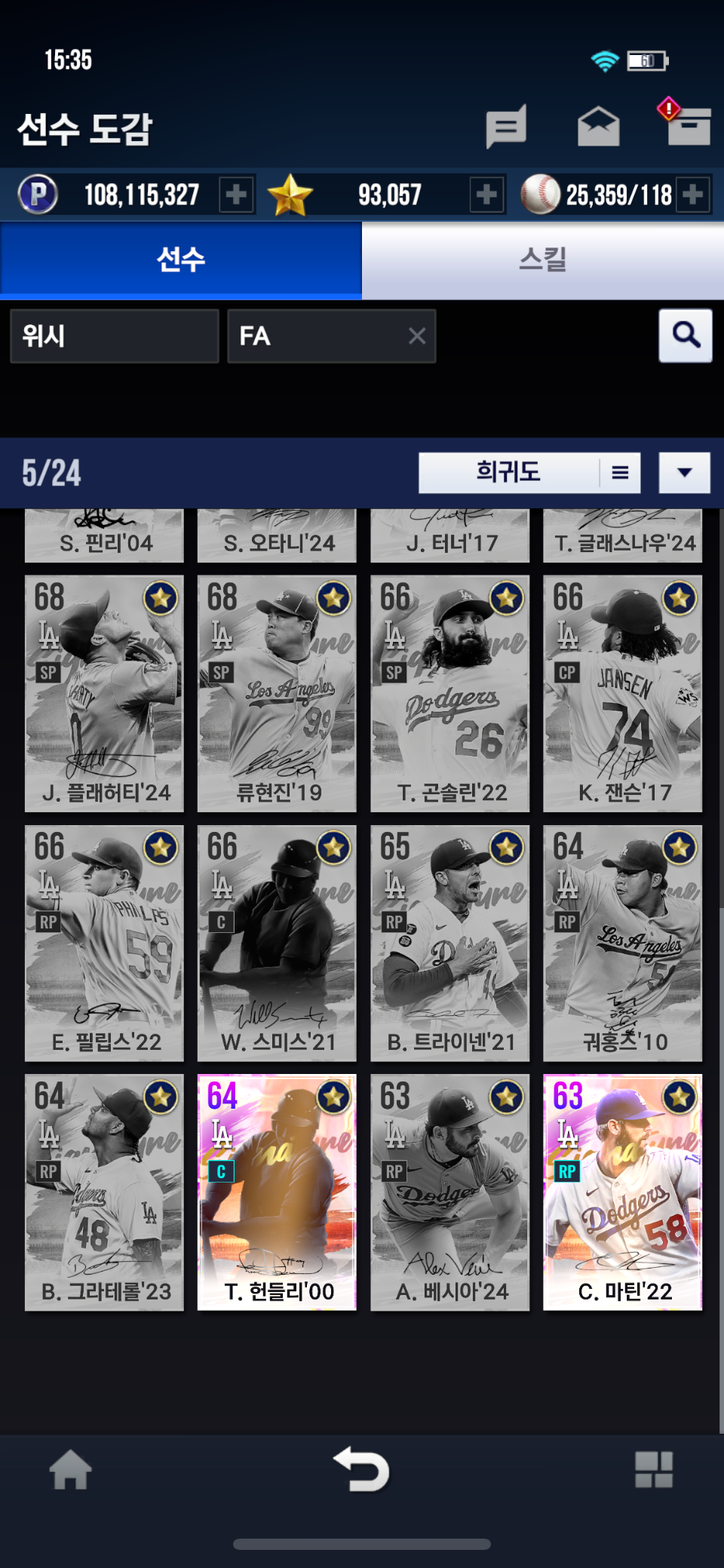
Task: Tap the search magnifier button
Action: click(x=686, y=336)
